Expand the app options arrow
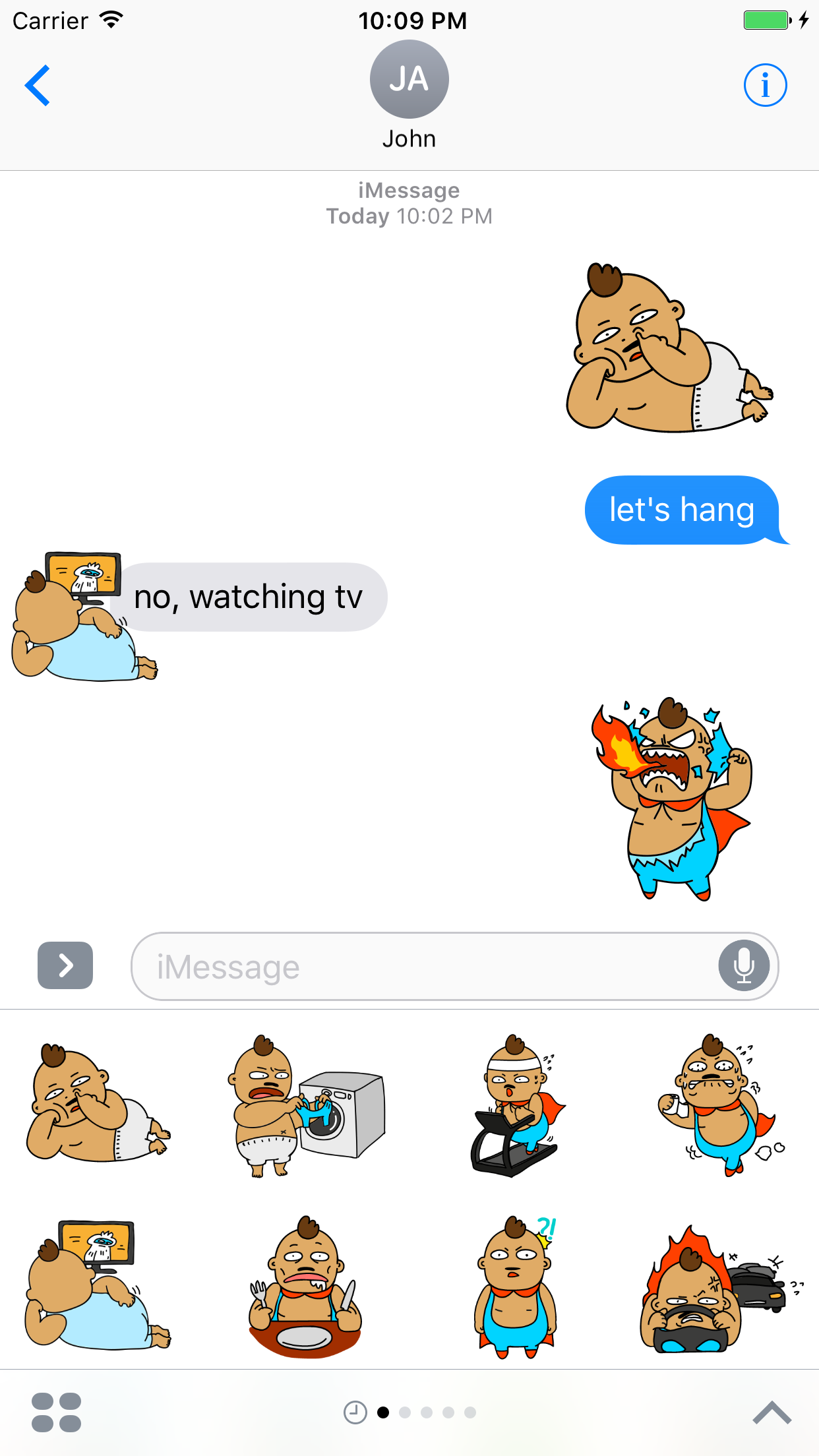 pos(65,965)
